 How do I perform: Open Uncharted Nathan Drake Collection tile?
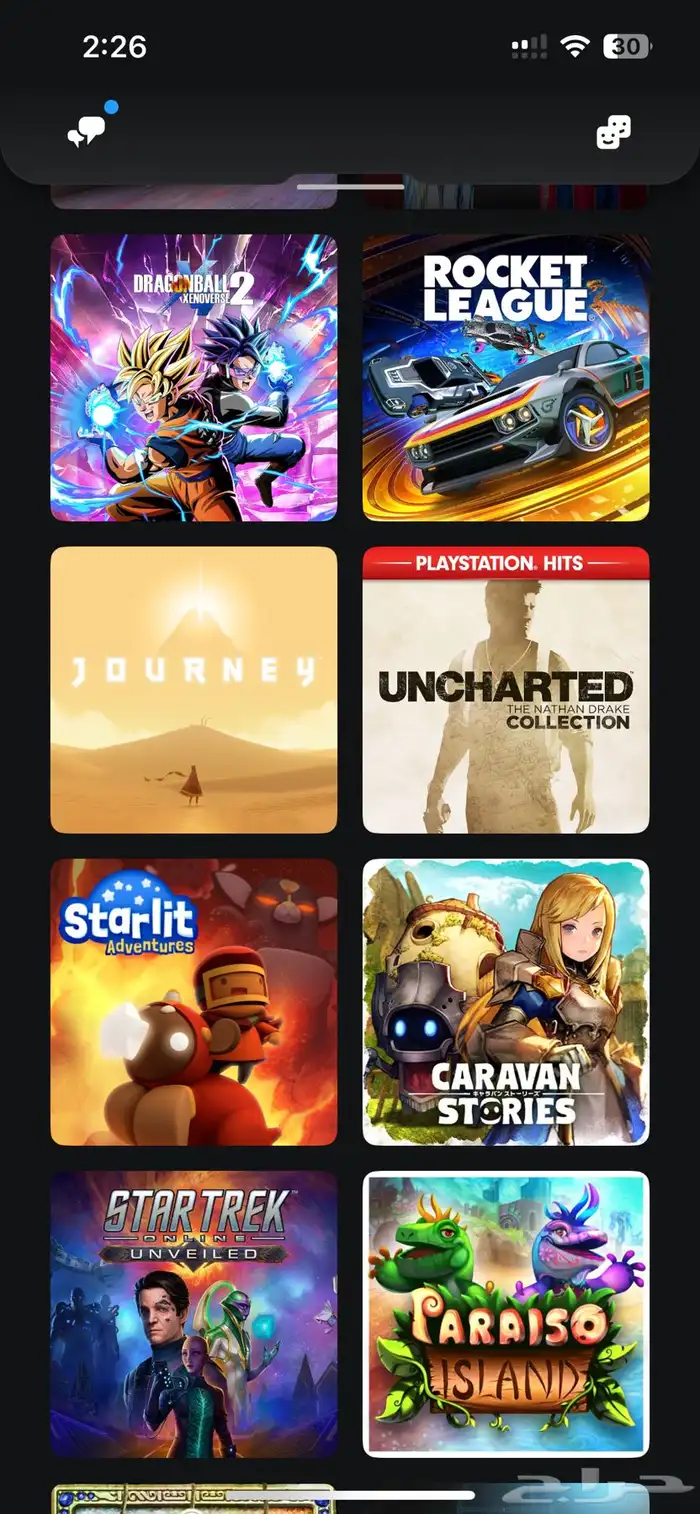pos(506,690)
